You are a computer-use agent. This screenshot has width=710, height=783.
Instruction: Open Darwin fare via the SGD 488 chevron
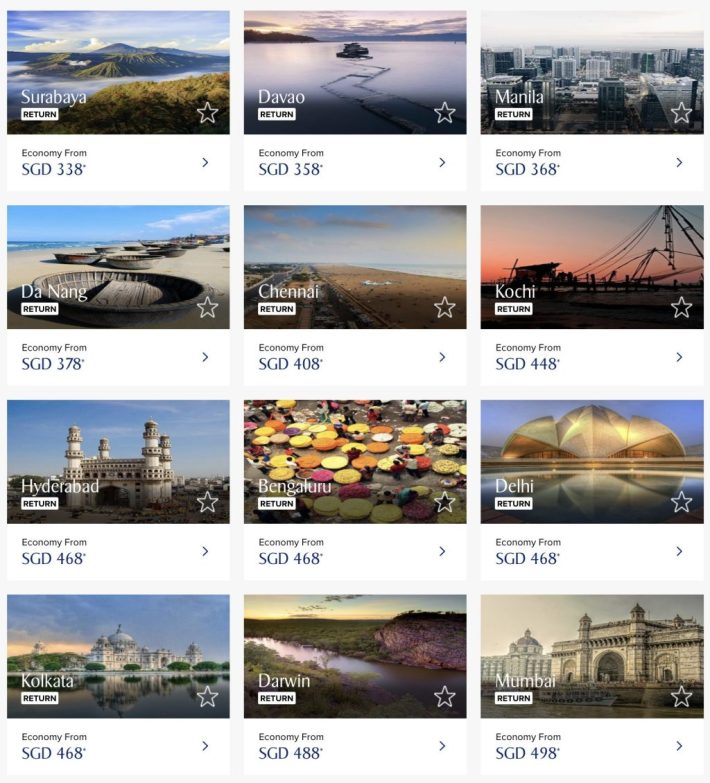pyautogui.click(x=442, y=746)
